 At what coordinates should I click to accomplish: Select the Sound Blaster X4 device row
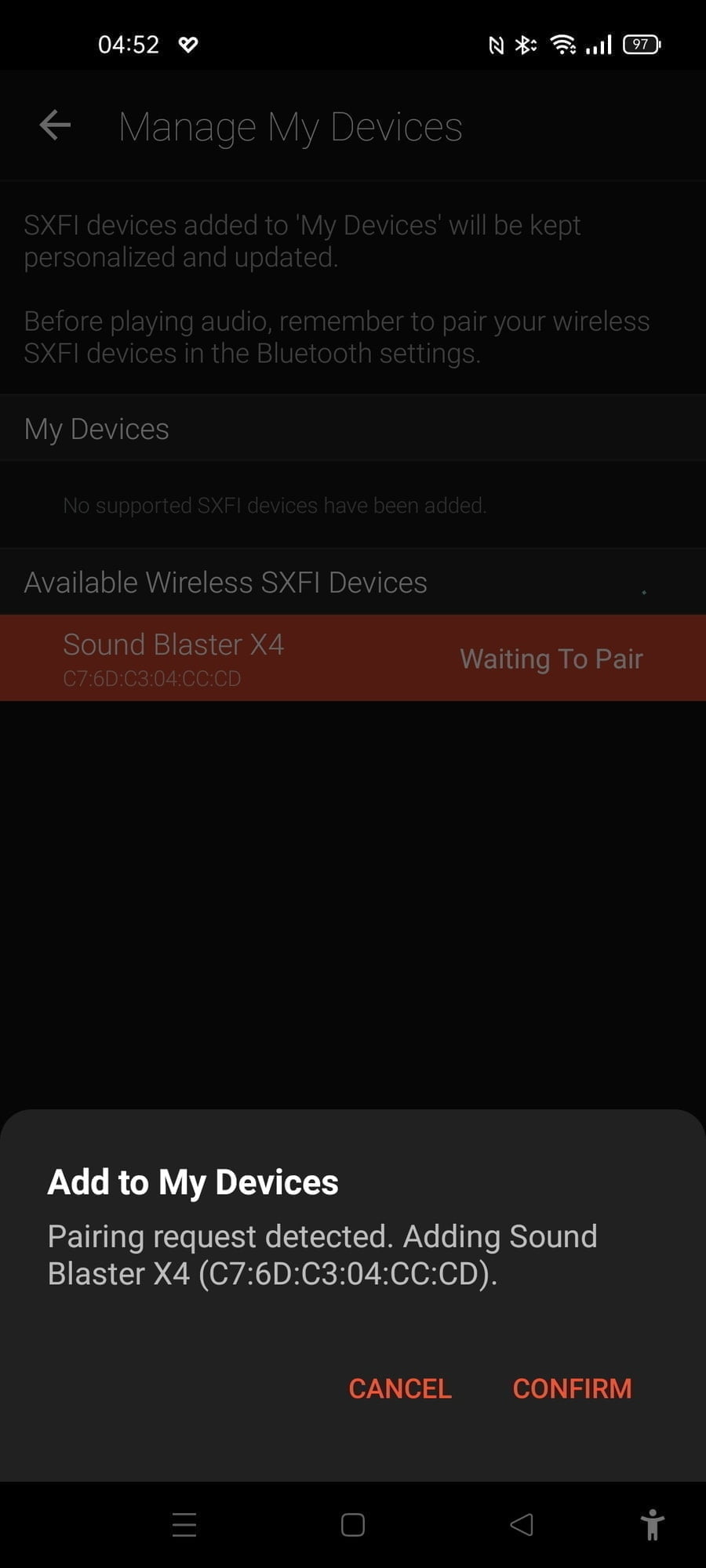tap(353, 658)
